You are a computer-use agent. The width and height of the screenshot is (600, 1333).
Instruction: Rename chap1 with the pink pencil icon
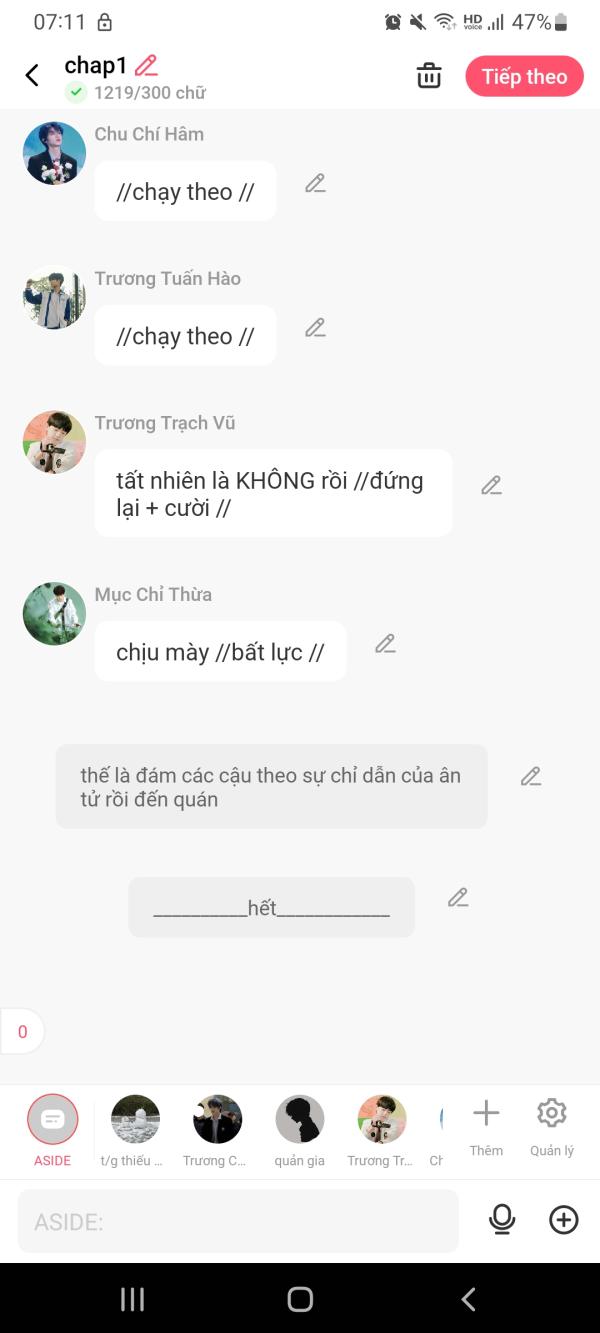146,66
